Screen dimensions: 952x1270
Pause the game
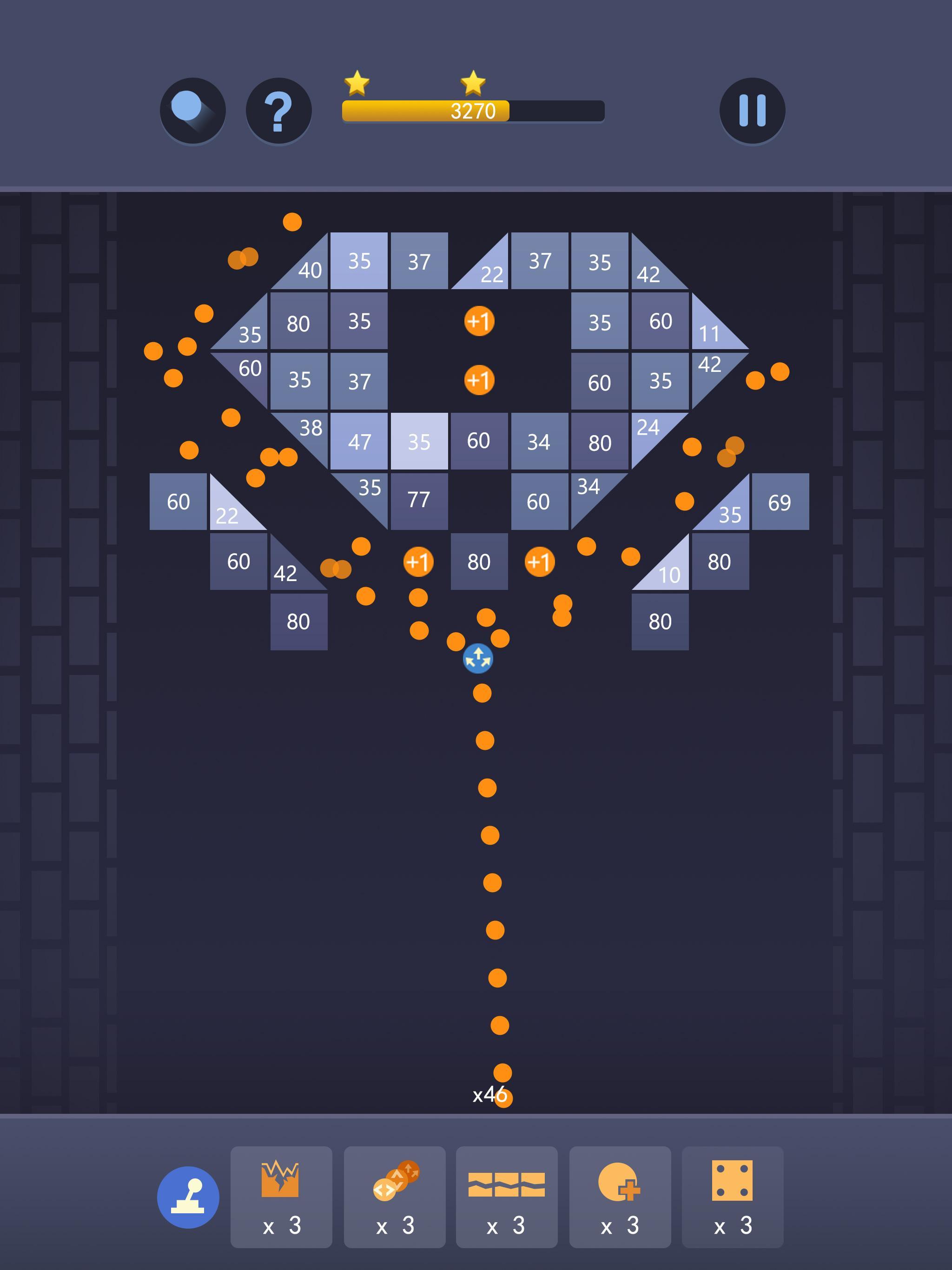tap(752, 110)
